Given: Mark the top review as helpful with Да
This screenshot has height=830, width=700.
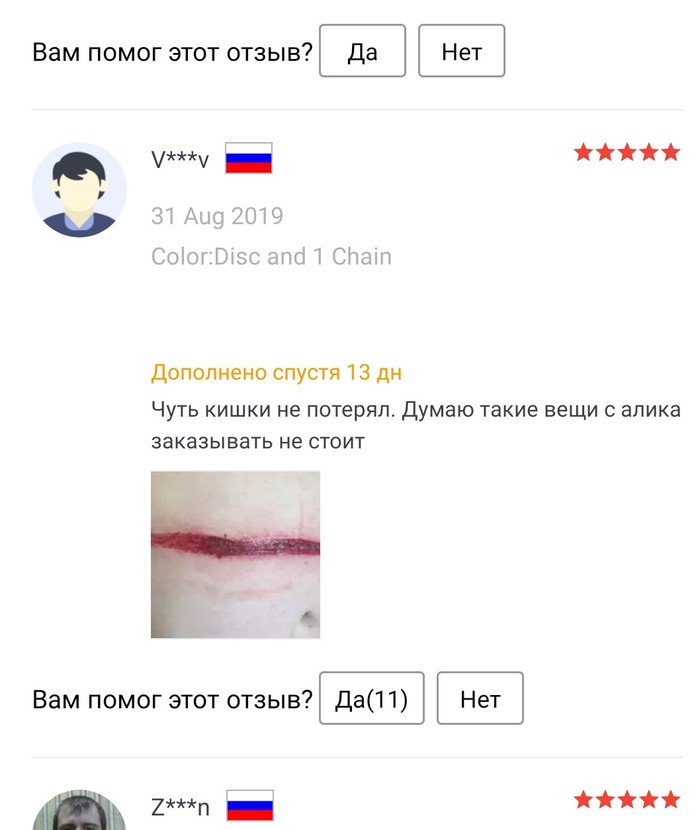Looking at the screenshot, I should point(362,51).
